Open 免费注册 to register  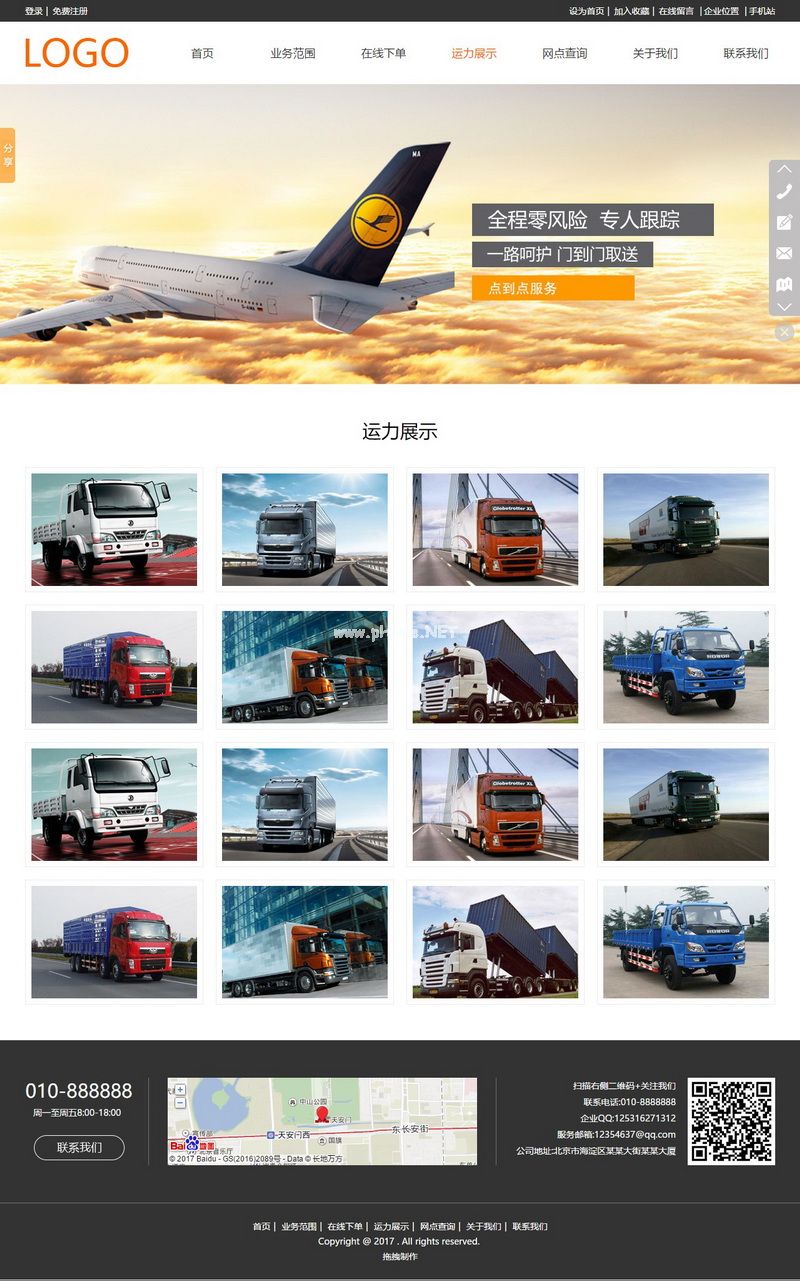[70, 11]
